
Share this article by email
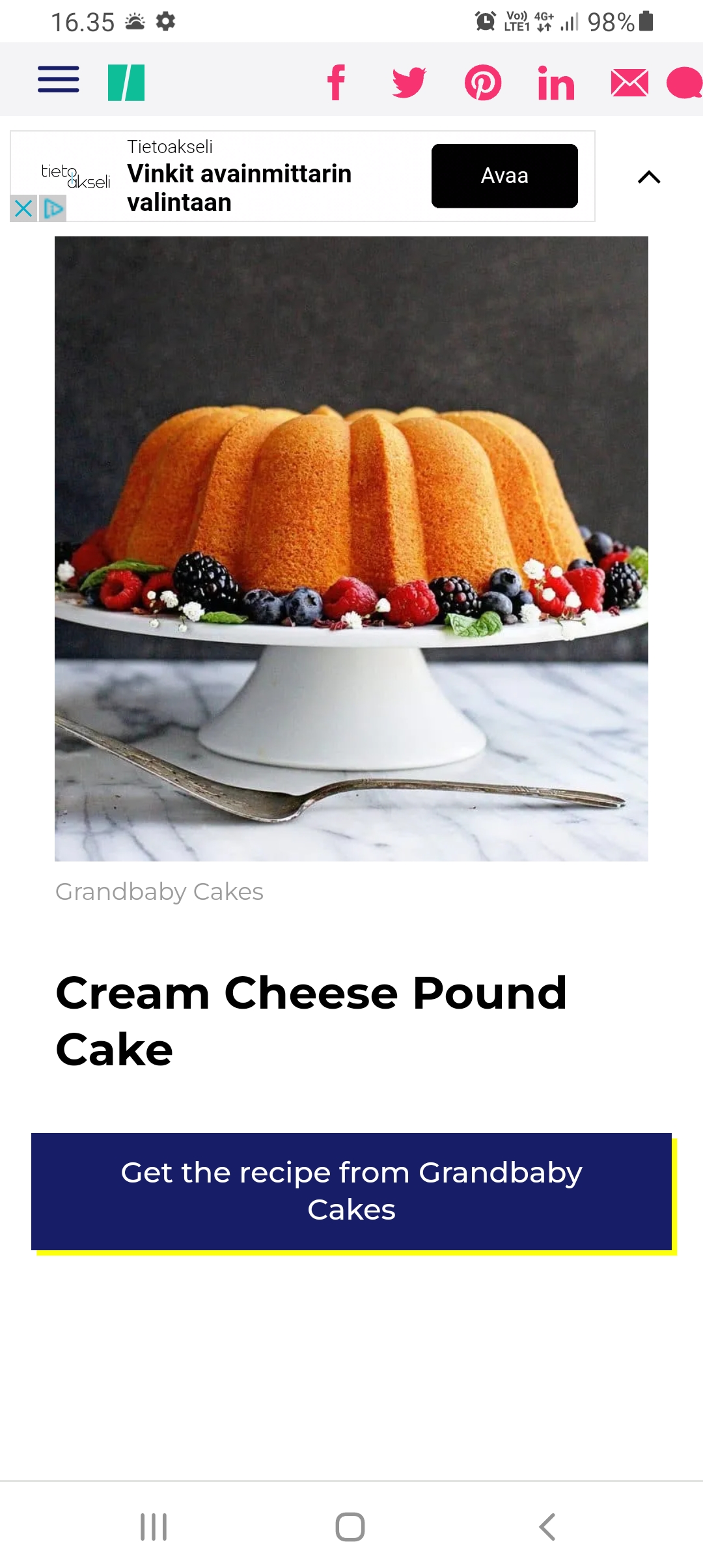pos(629,83)
